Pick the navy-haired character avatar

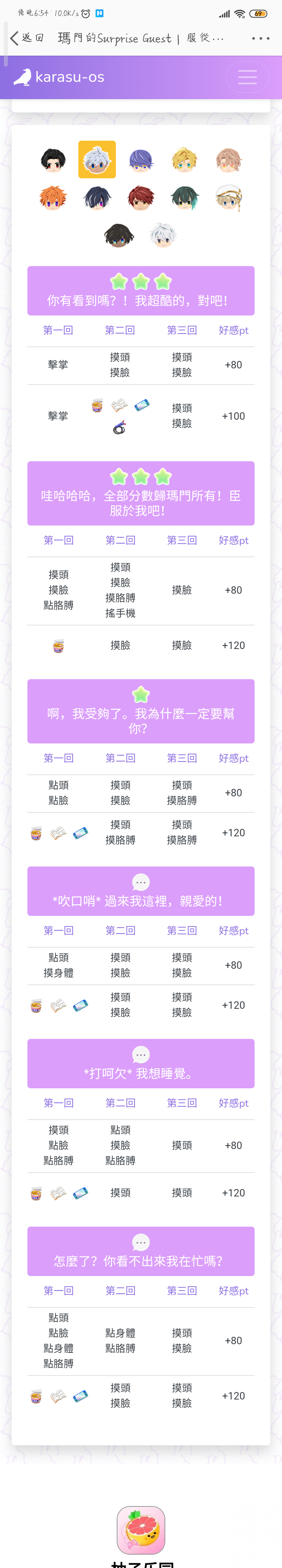pyautogui.click(x=97, y=198)
